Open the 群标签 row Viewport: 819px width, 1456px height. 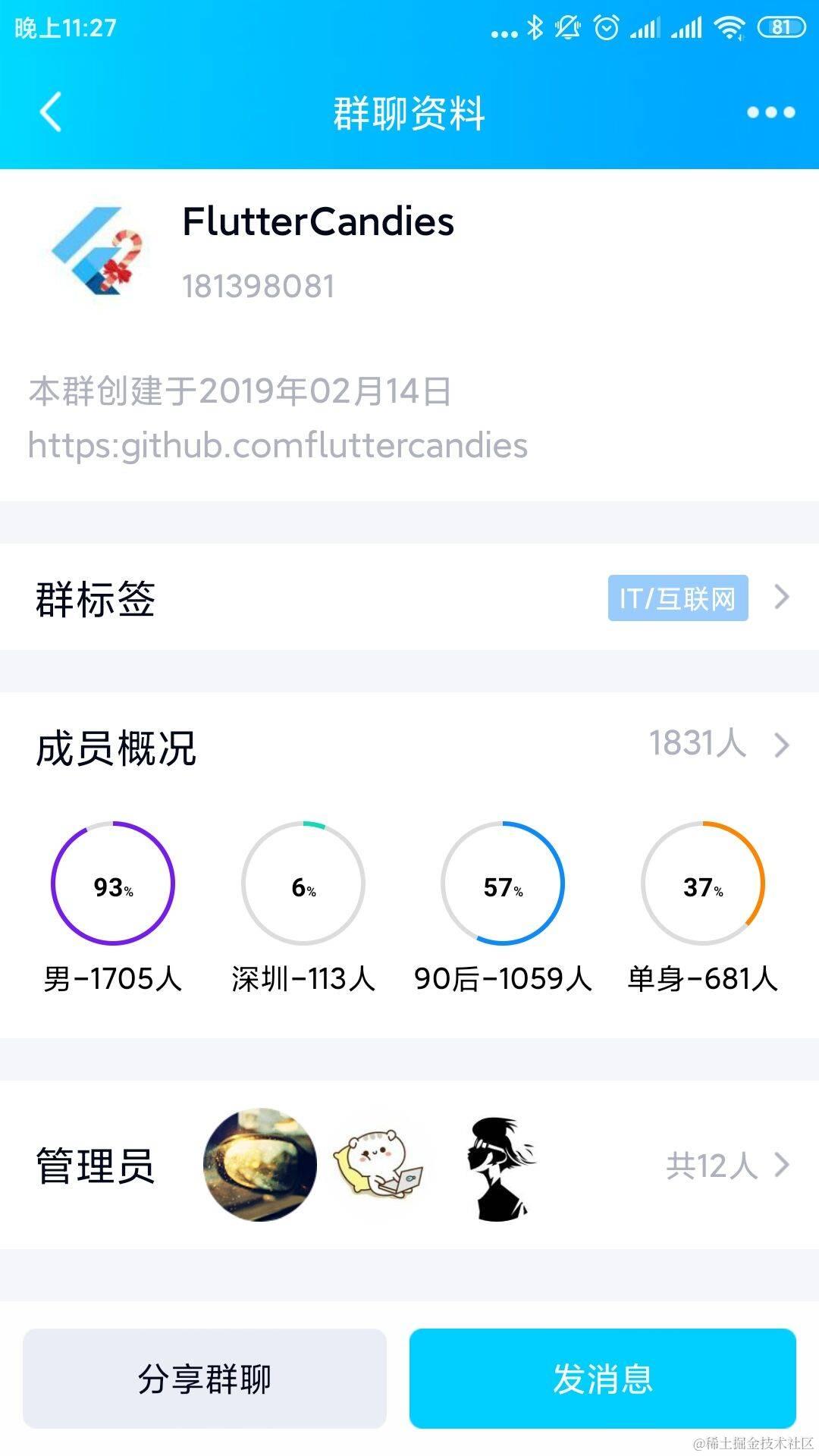click(x=409, y=598)
